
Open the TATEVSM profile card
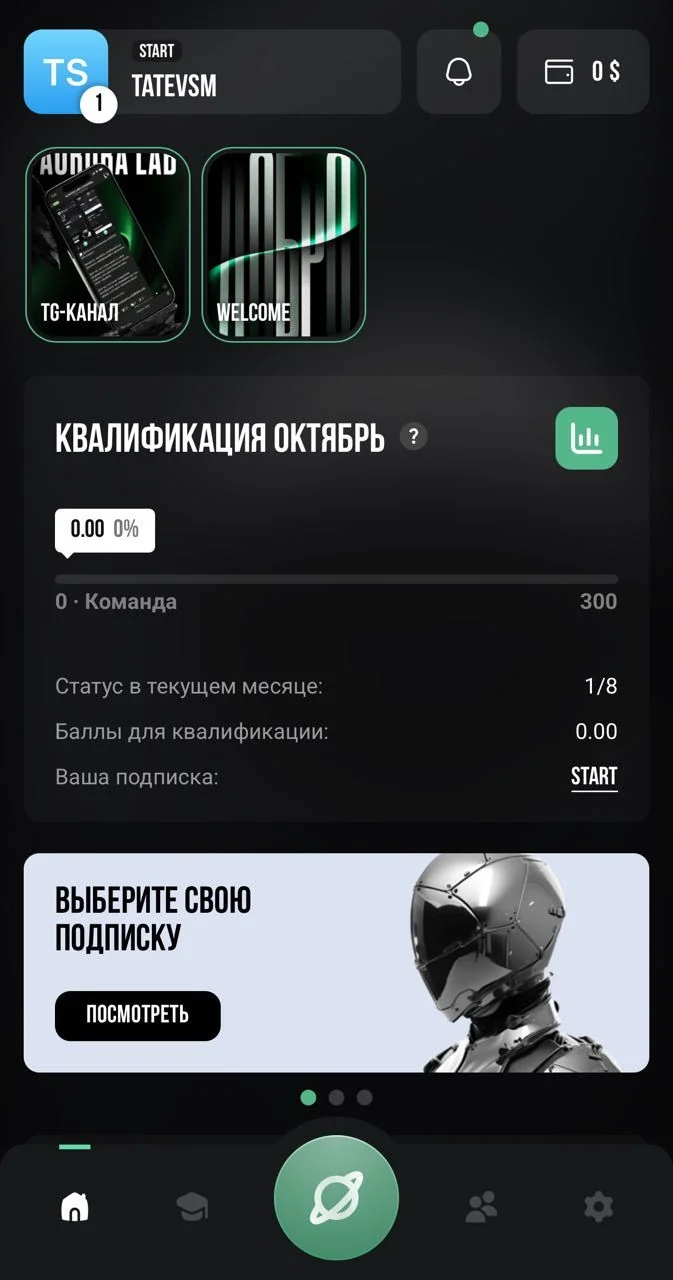212,71
